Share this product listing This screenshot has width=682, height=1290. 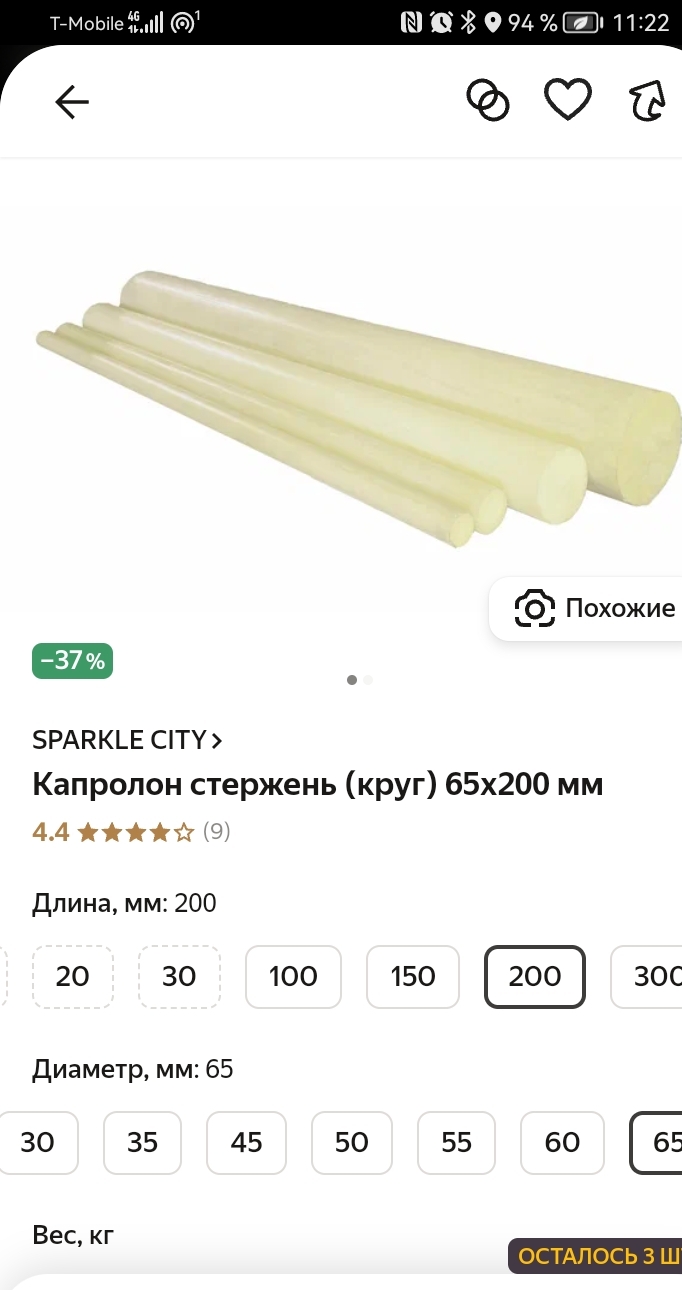(647, 100)
